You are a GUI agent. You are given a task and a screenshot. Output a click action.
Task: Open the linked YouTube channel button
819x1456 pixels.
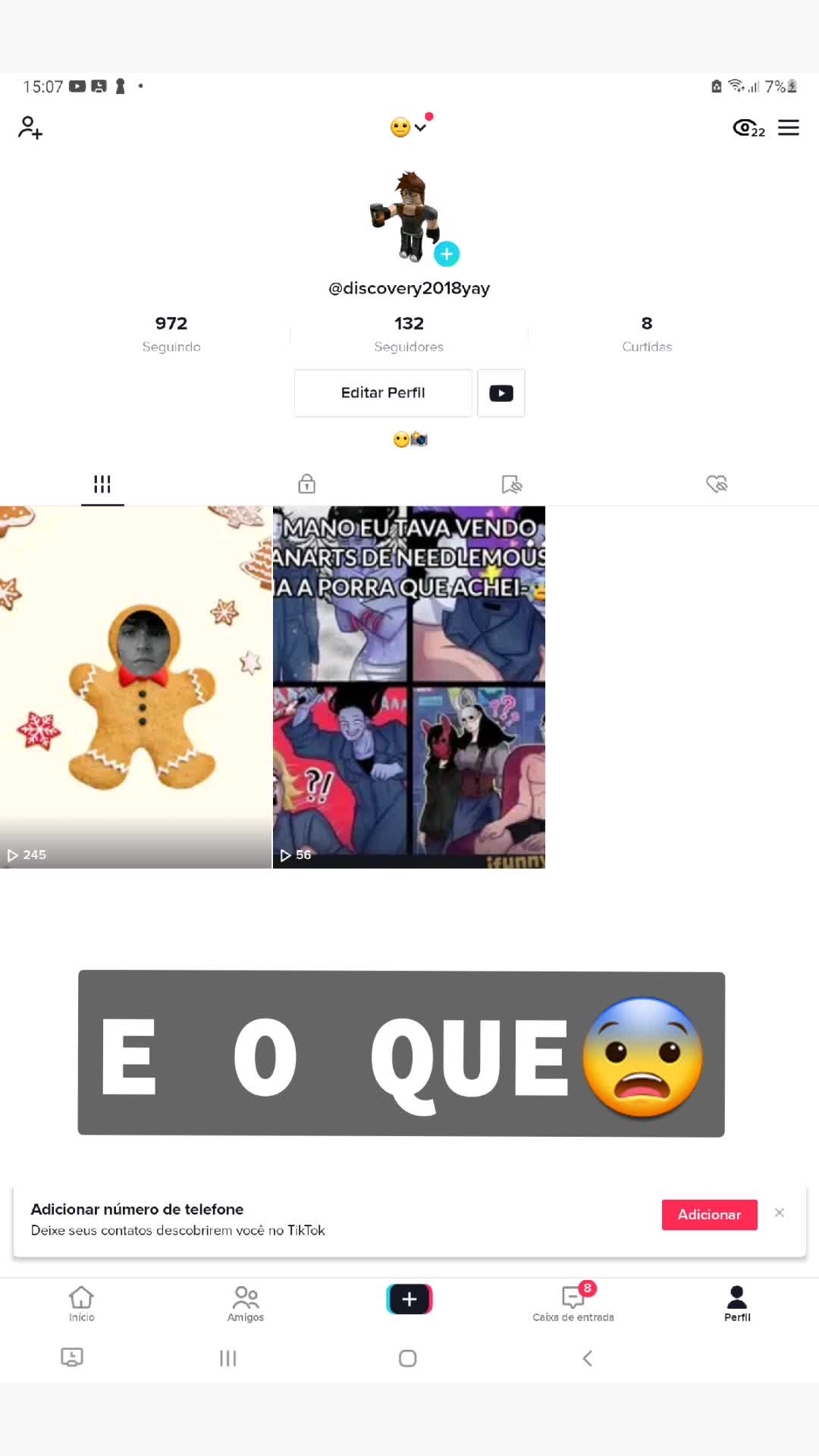[x=501, y=393]
